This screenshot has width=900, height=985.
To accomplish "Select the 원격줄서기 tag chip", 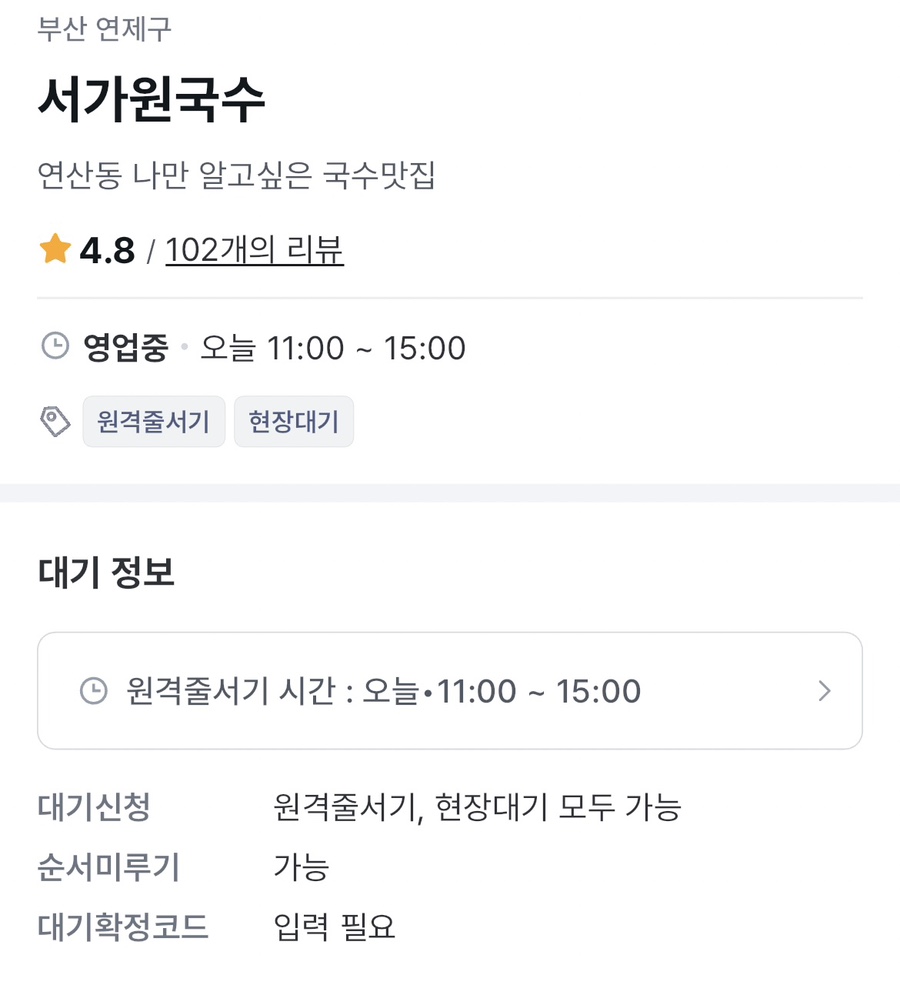I will (x=153, y=422).
